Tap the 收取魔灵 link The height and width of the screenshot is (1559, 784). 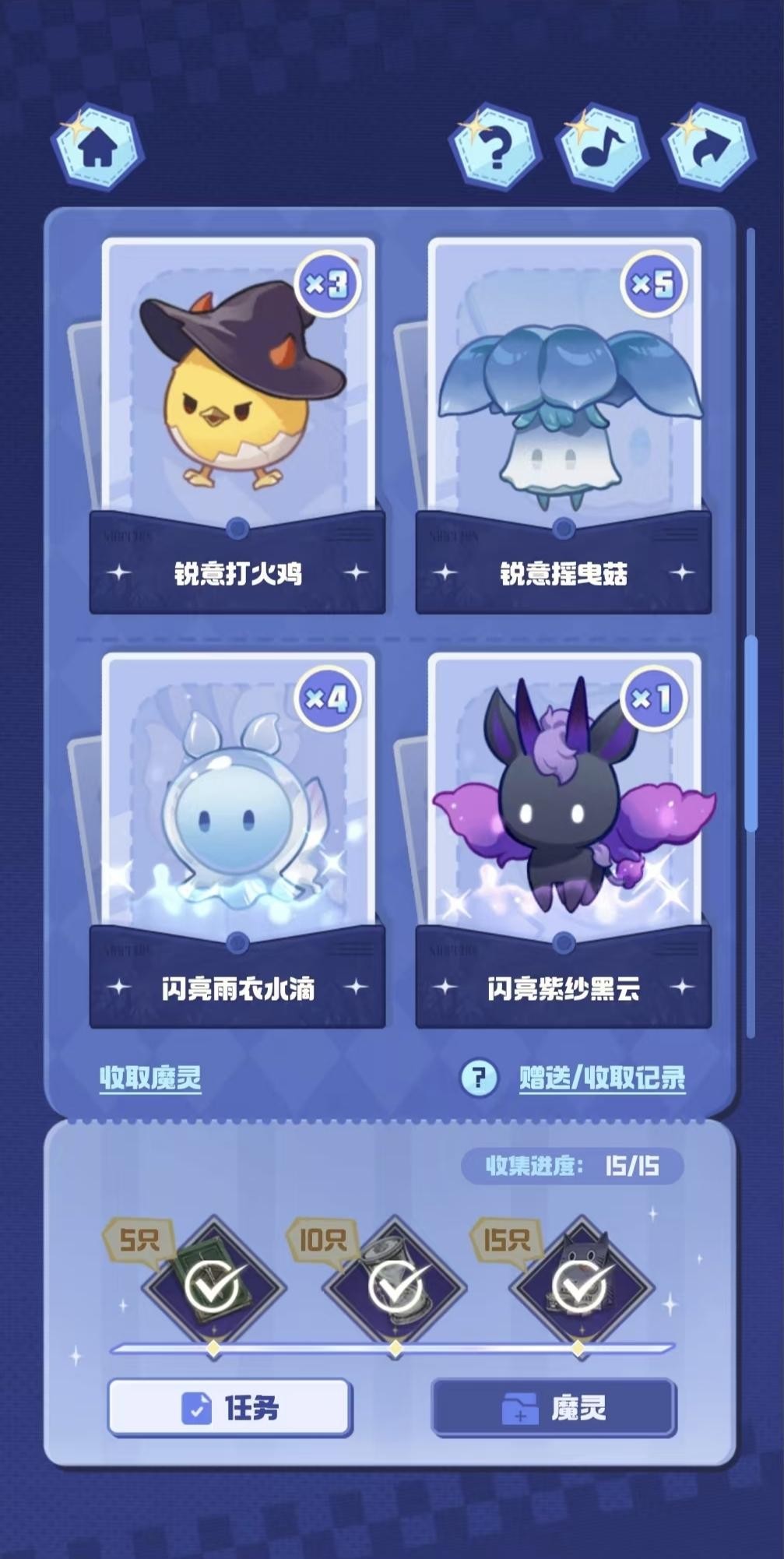coord(150,1078)
